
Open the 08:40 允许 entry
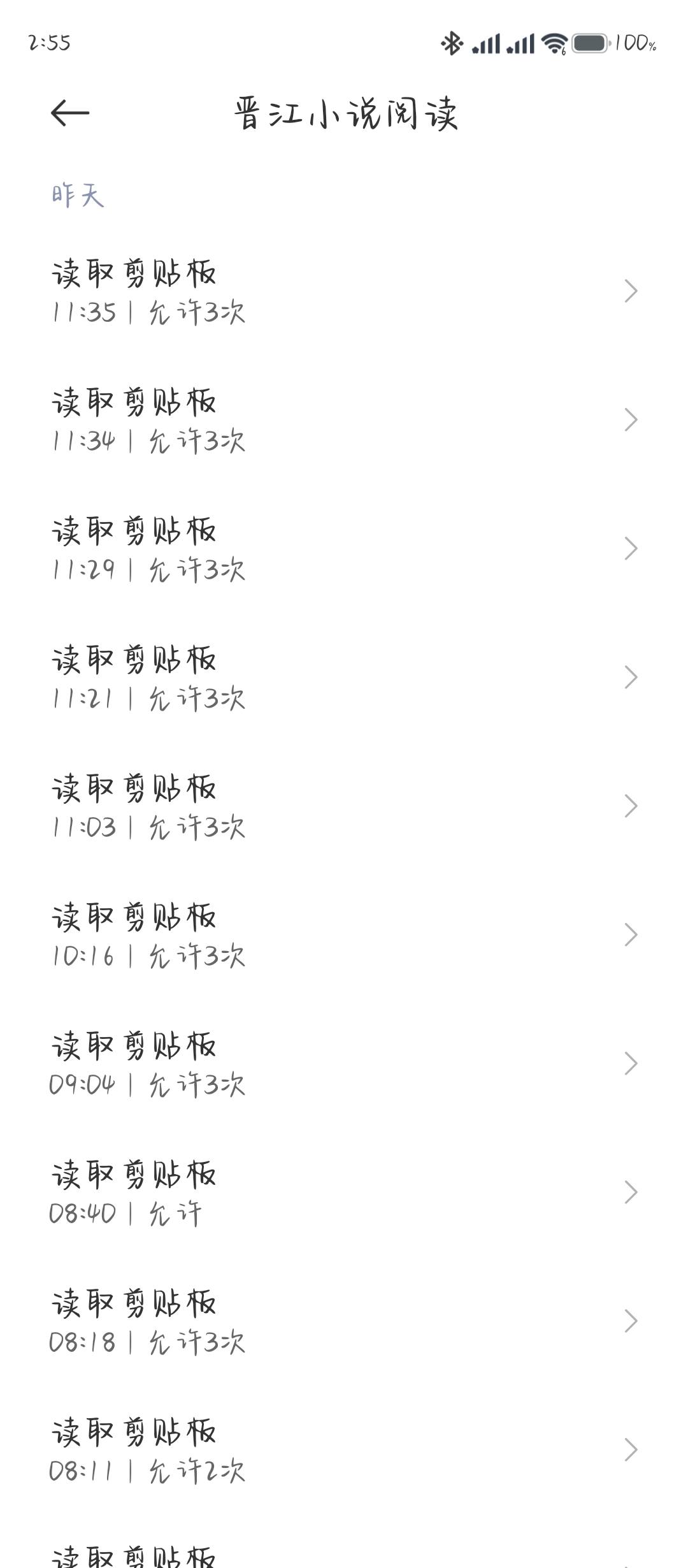coord(344,1193)
